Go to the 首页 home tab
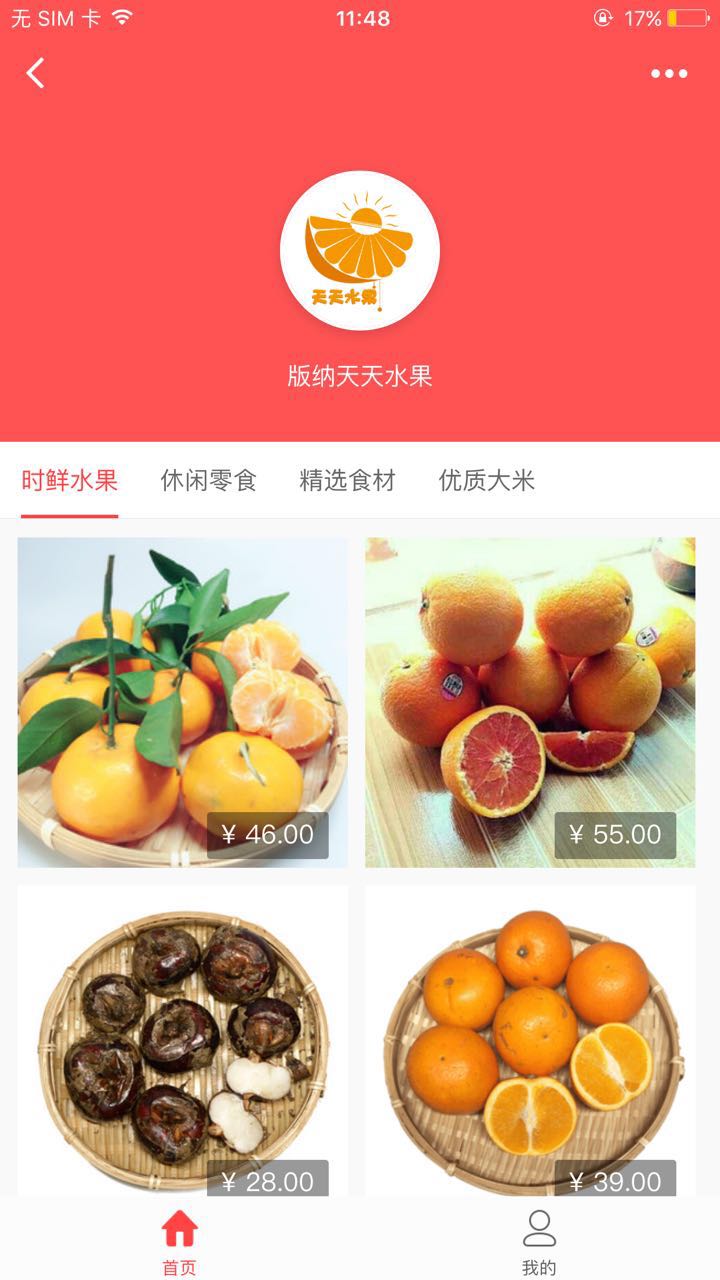 pos(180,1240)
